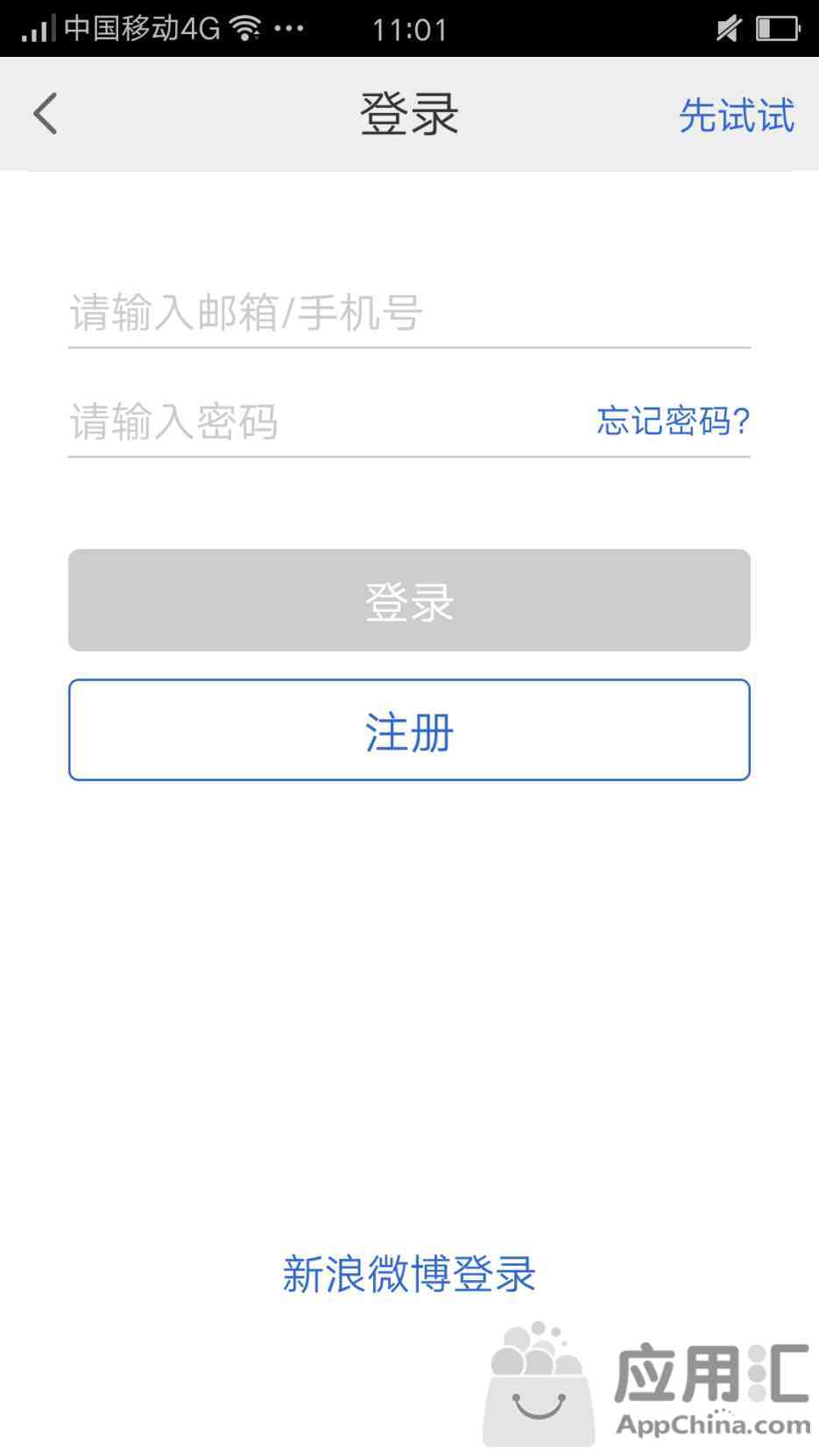Tap 先试试 to try without login
Screen dimensions: 819x1456
click(x=737, y=116)
